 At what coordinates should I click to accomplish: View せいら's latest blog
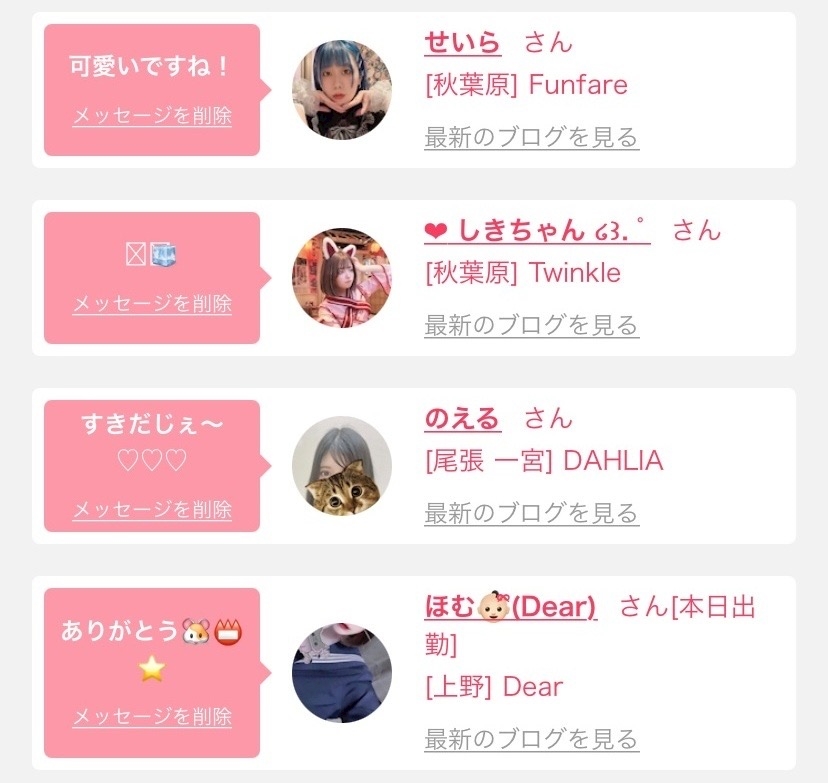tap(531, 137)
